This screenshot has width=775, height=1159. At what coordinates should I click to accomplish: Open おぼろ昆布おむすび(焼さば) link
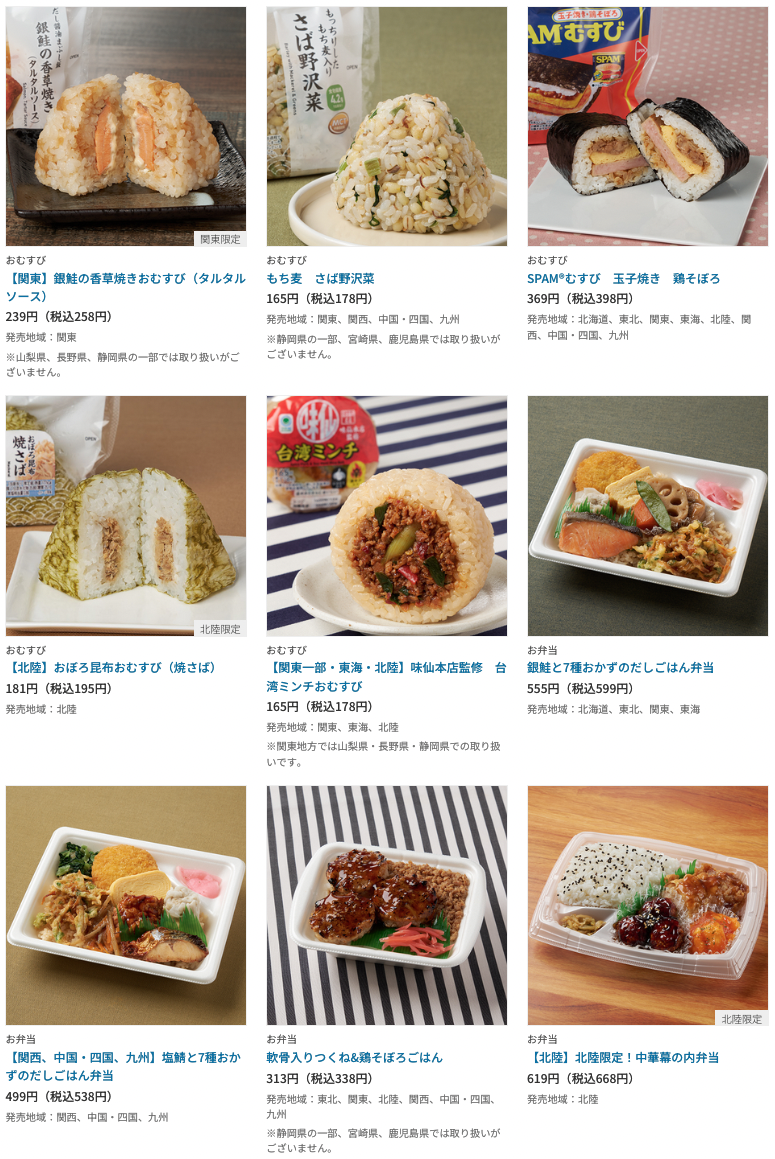tap(111, 668)
